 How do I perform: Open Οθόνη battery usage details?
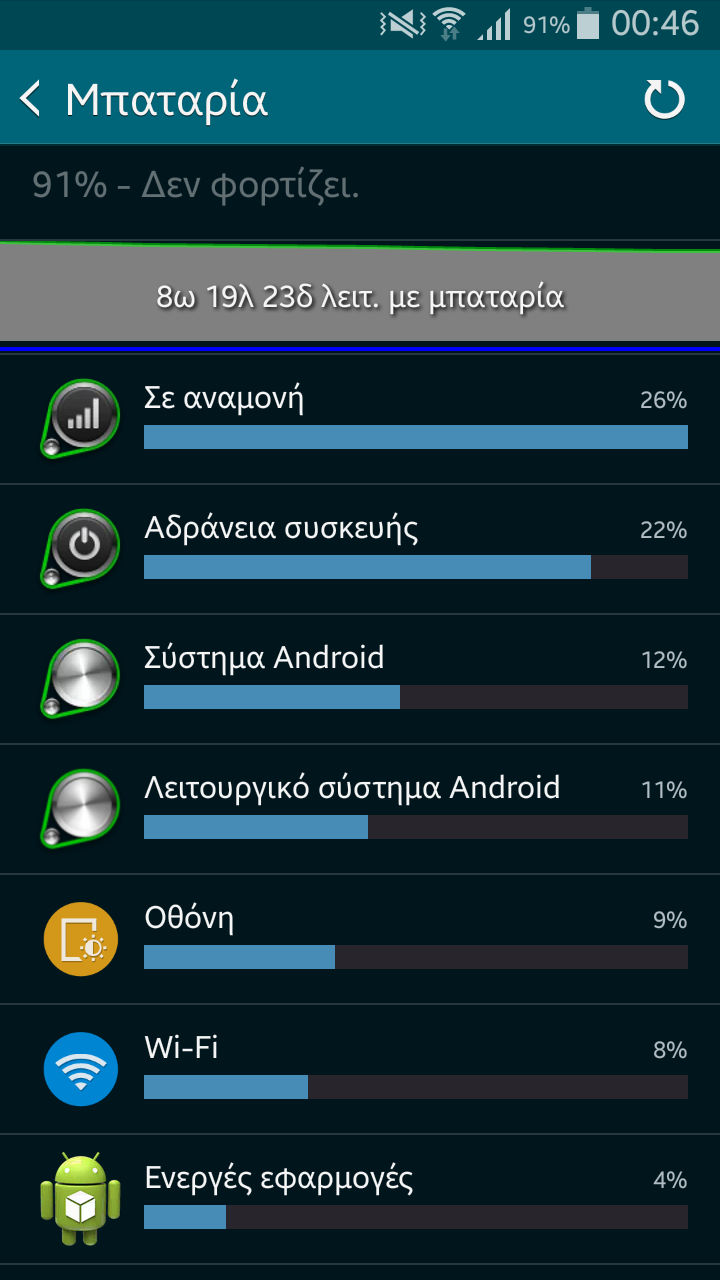pyautogui.click(x=360, y=940)
